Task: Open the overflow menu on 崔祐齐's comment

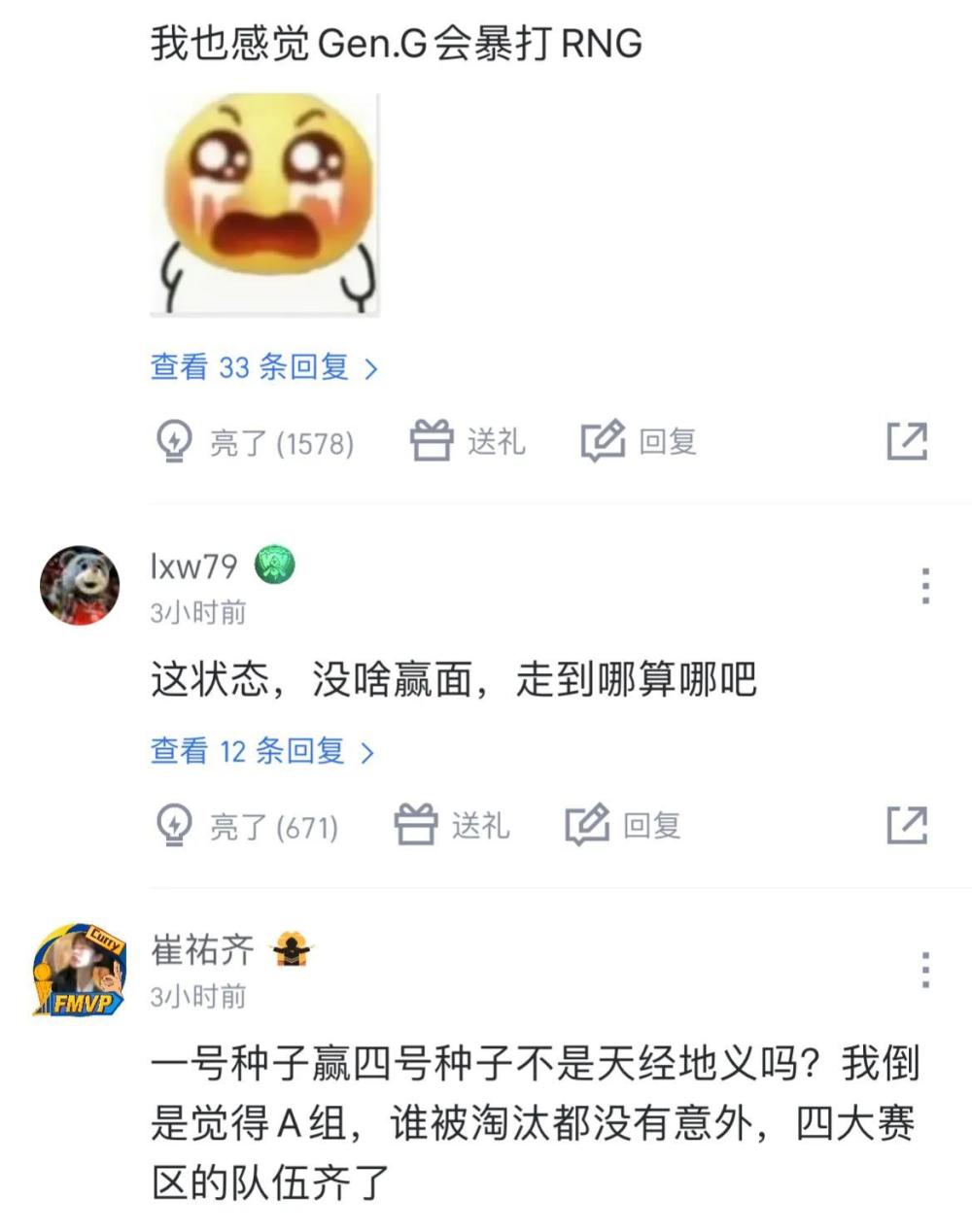Action: (x=924, y=970)
